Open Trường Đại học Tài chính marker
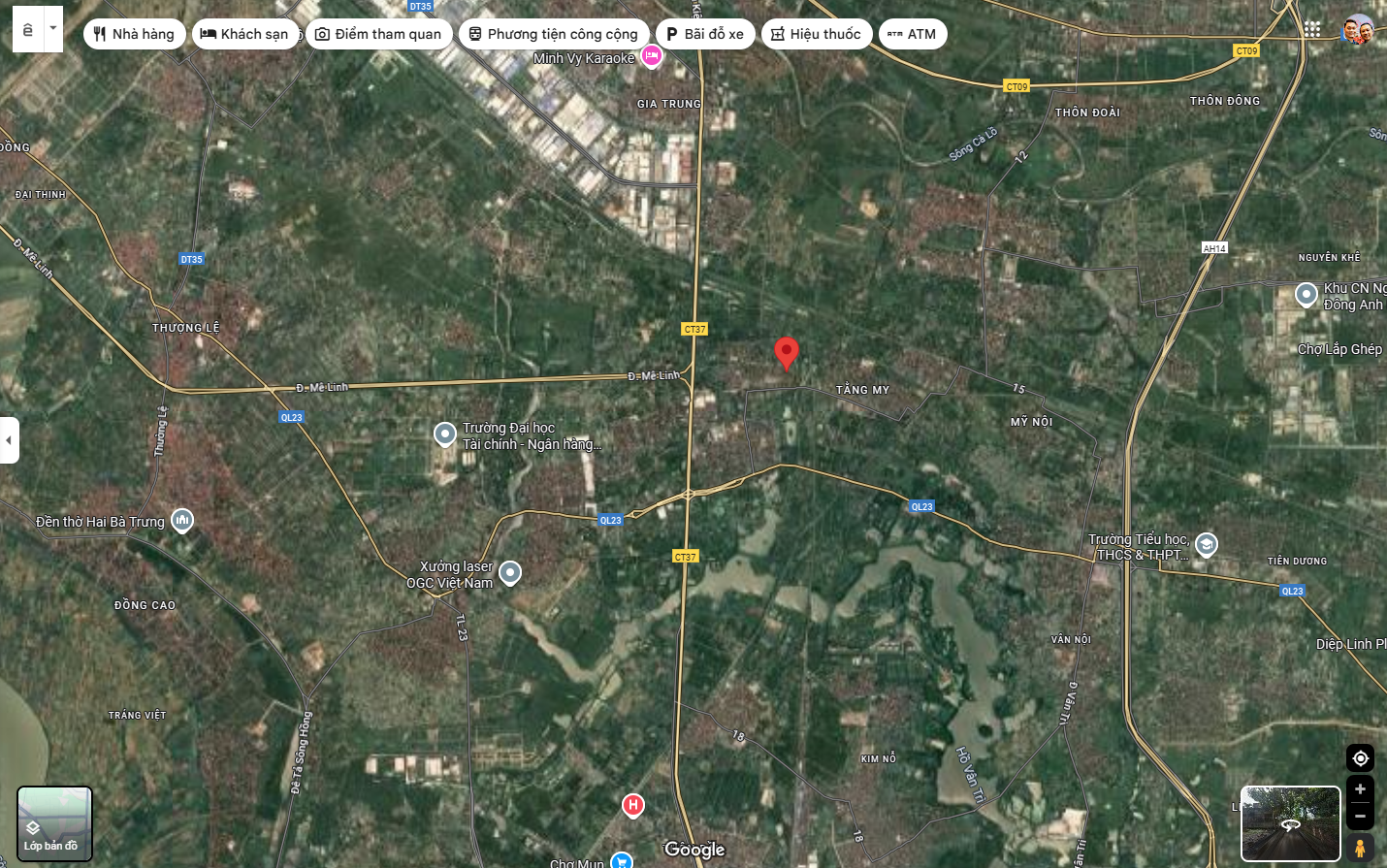 [445, 434]
